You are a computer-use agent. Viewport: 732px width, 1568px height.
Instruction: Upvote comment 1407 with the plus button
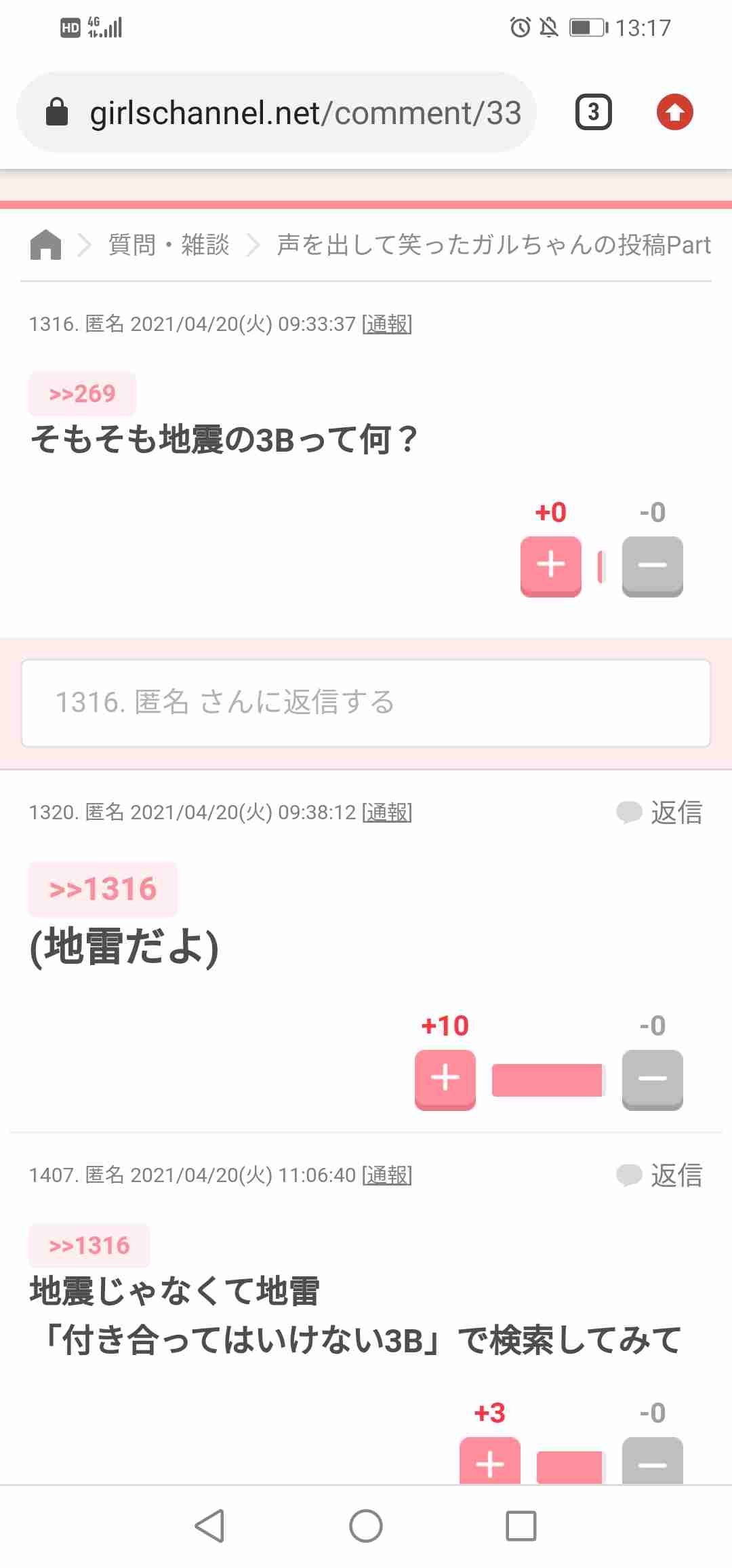(490, 1461)
